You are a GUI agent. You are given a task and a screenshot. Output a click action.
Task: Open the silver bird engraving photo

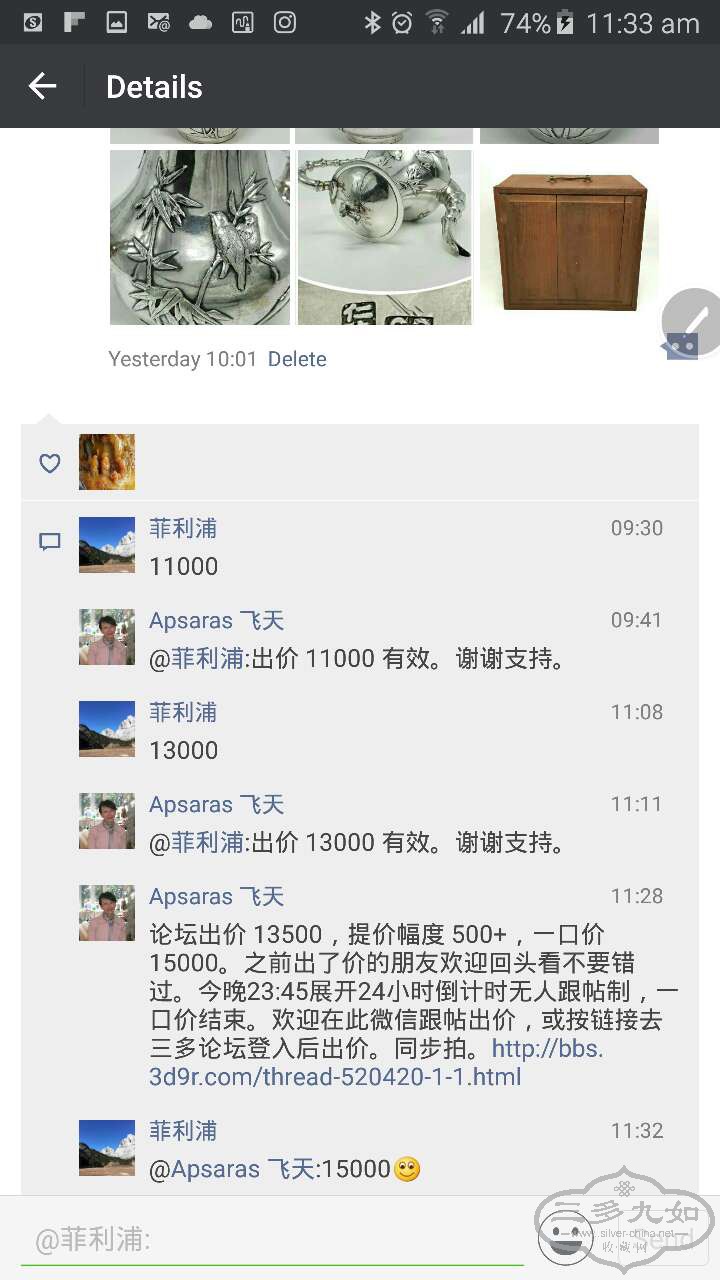coord(200,237)
